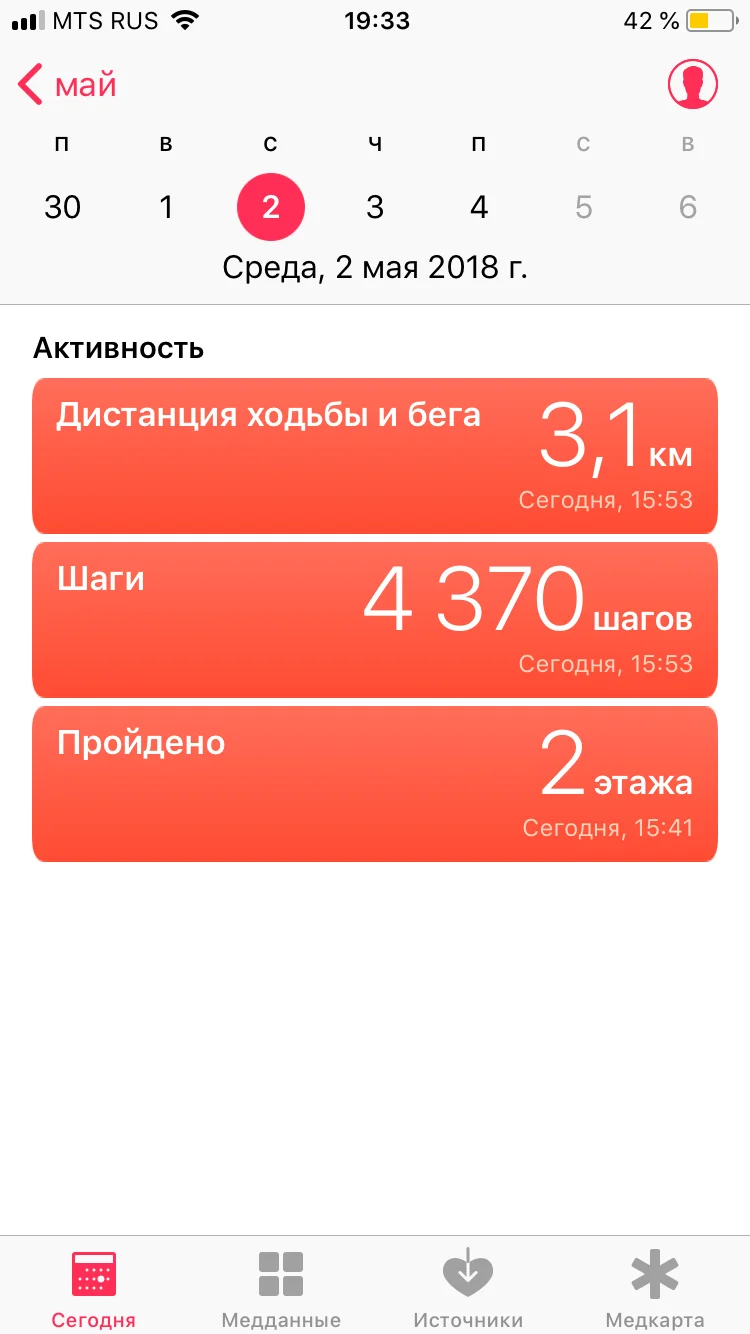Open the profile icon
This screenshot has height=1334, width=750.
coord(693,85)
